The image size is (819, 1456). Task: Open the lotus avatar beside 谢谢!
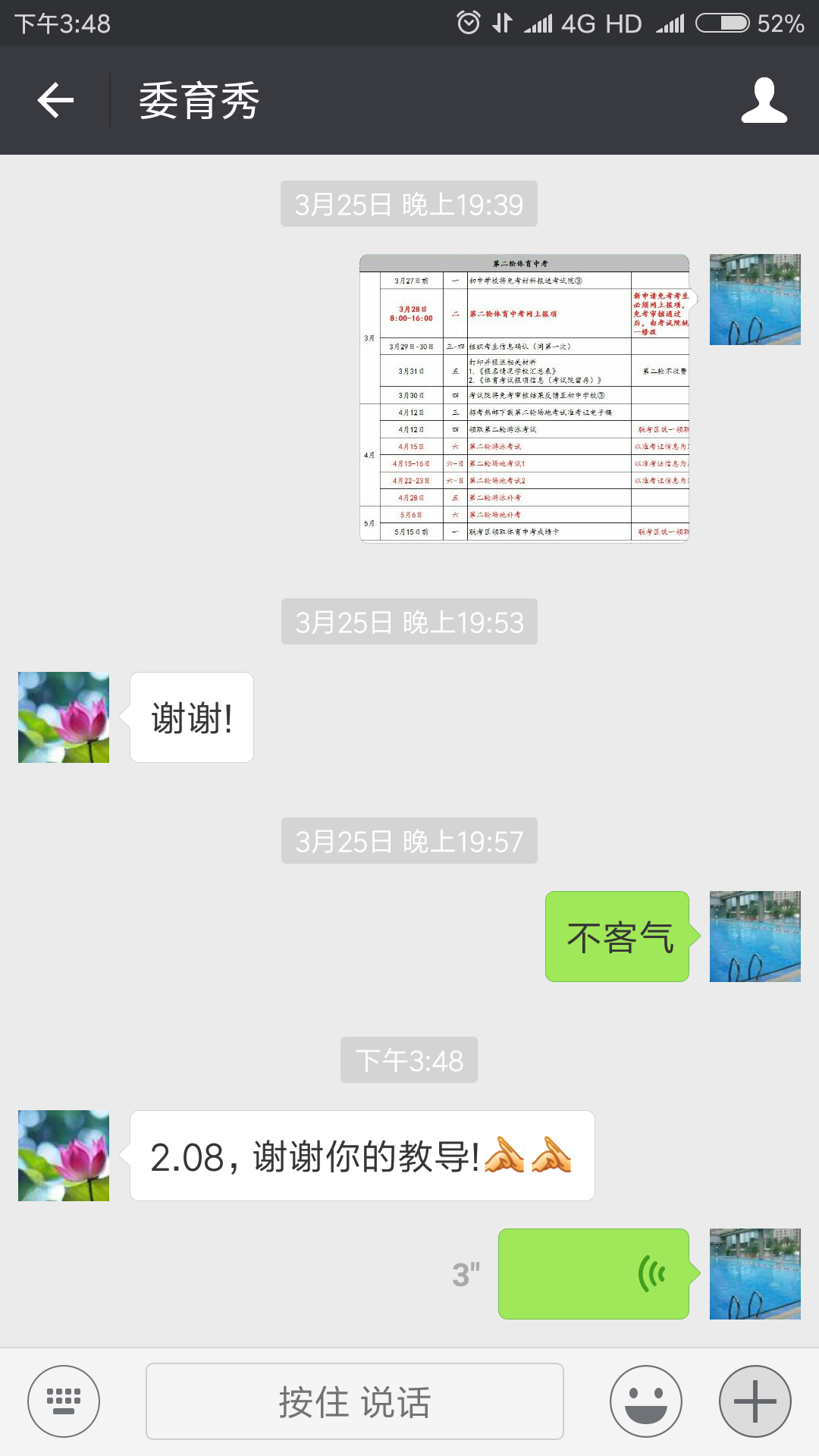click(x=64, y=717)
